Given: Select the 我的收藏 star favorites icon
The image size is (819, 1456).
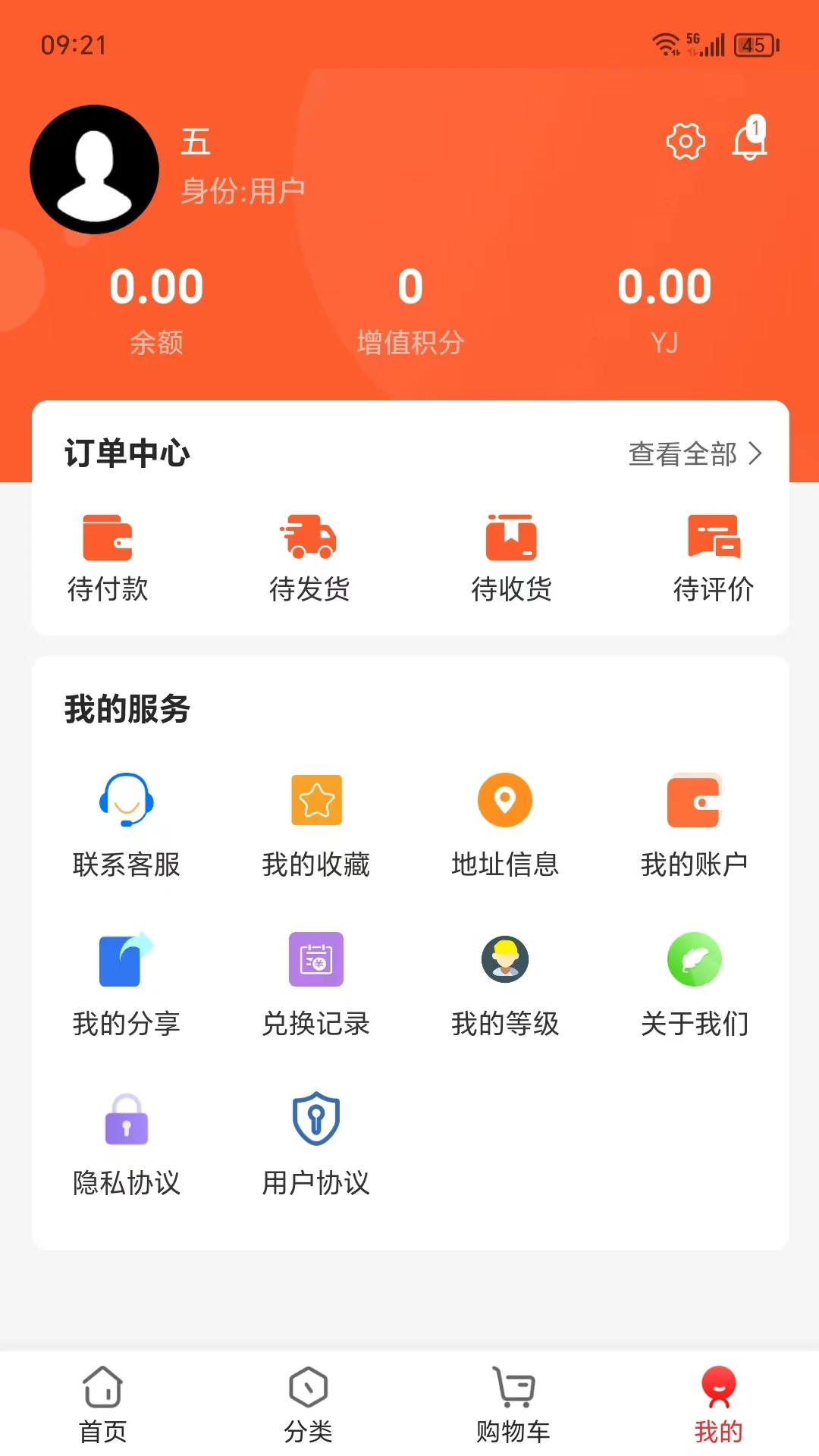Looking at the screenshot, I should click(x=315, y=800).
